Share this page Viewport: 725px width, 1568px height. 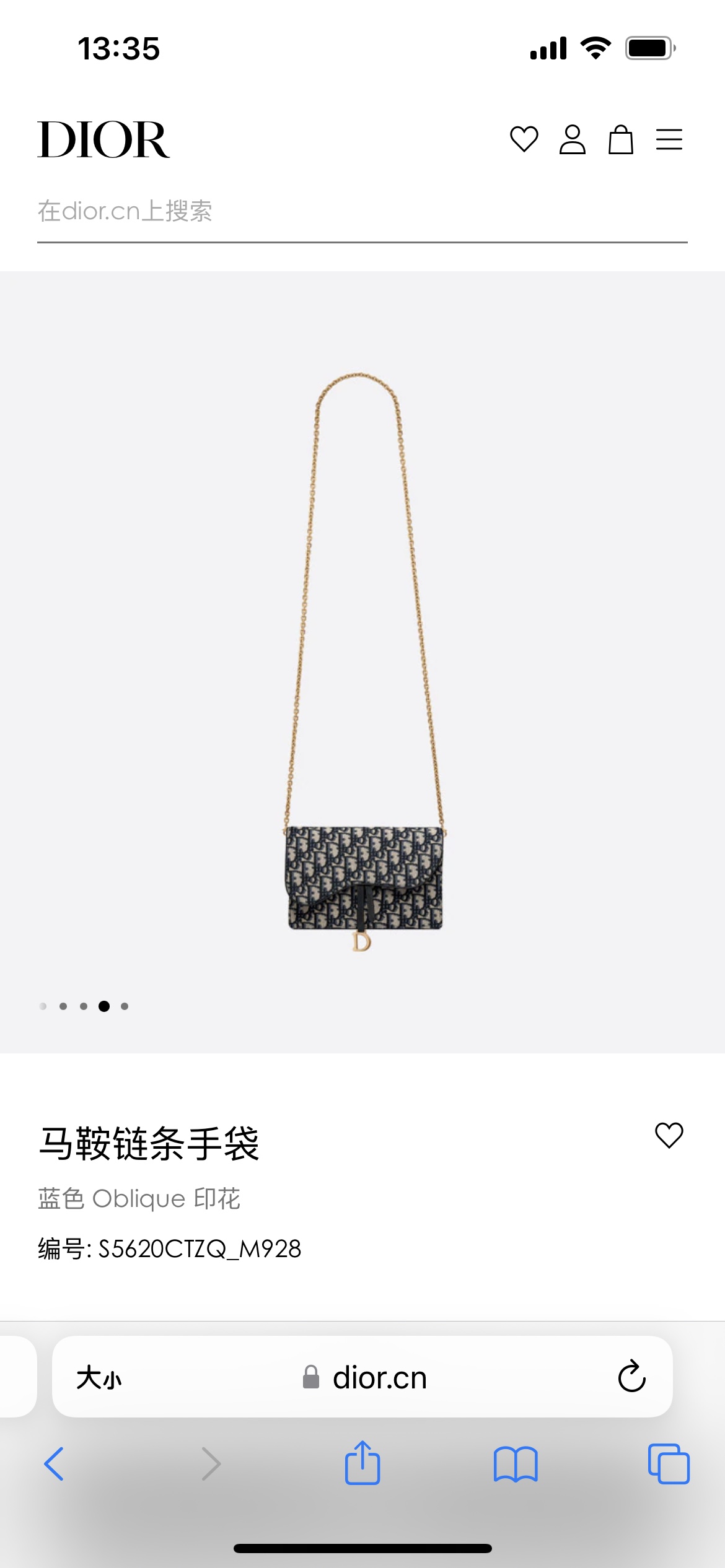[362, 1463]
